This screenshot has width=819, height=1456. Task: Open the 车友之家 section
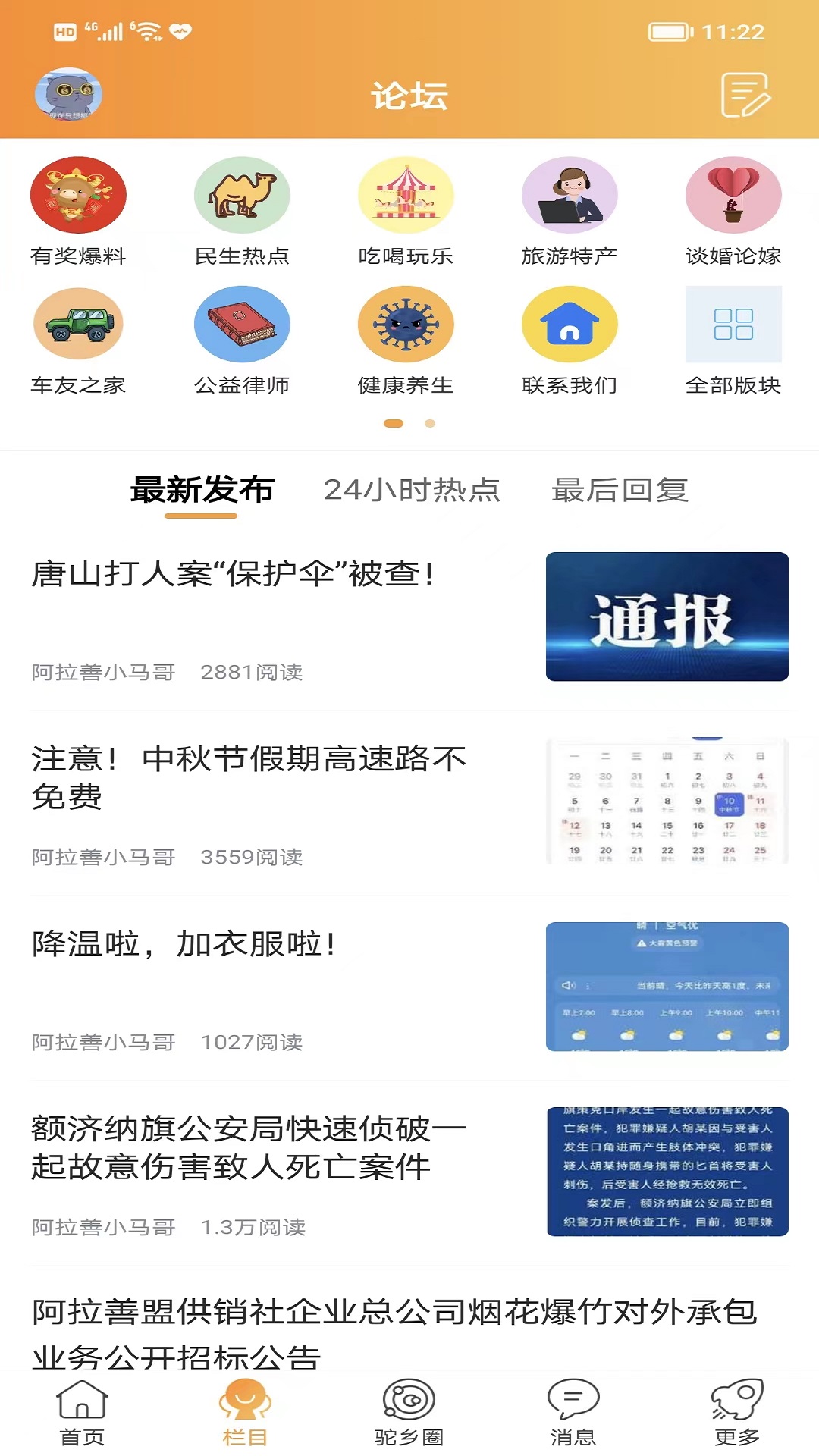tap(78, 341)
